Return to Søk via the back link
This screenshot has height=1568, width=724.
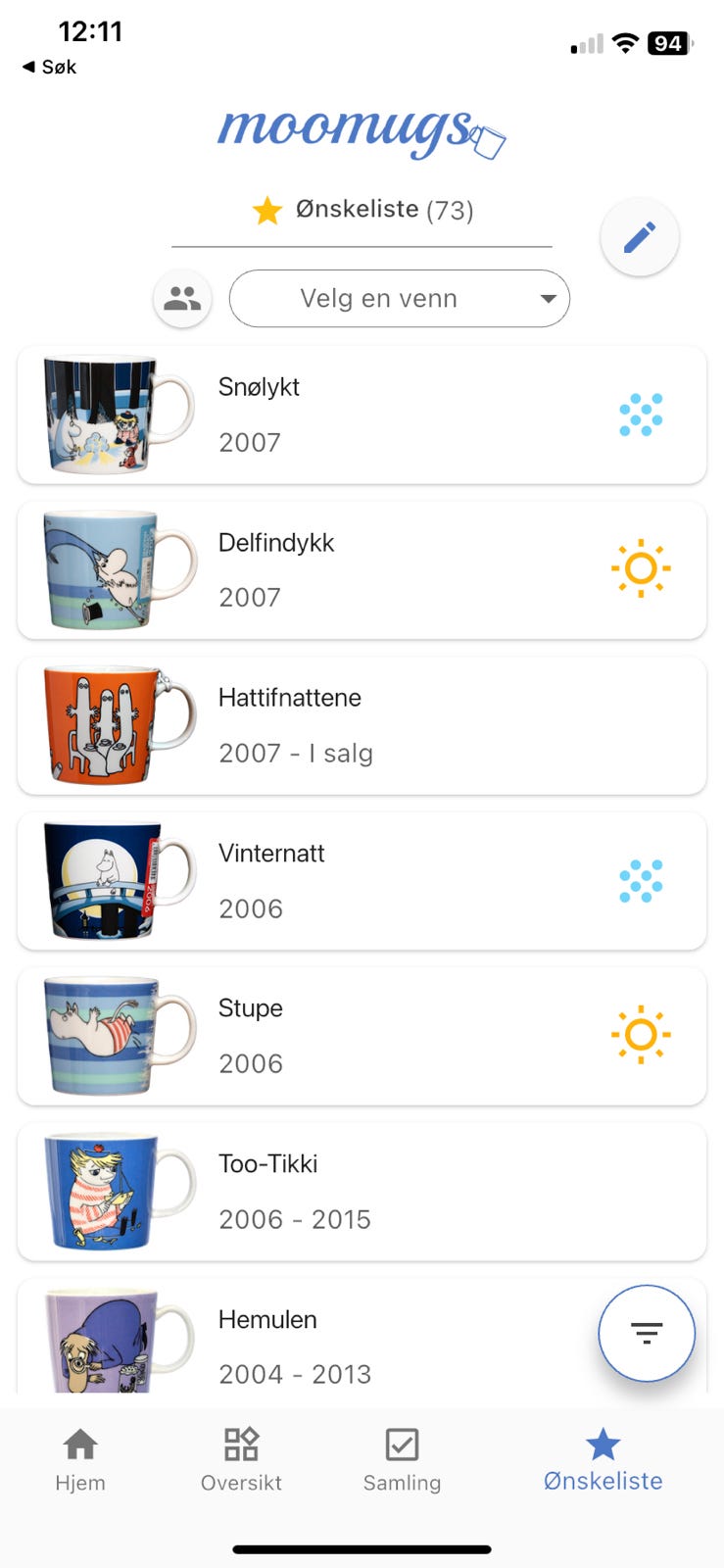point(46,67)
